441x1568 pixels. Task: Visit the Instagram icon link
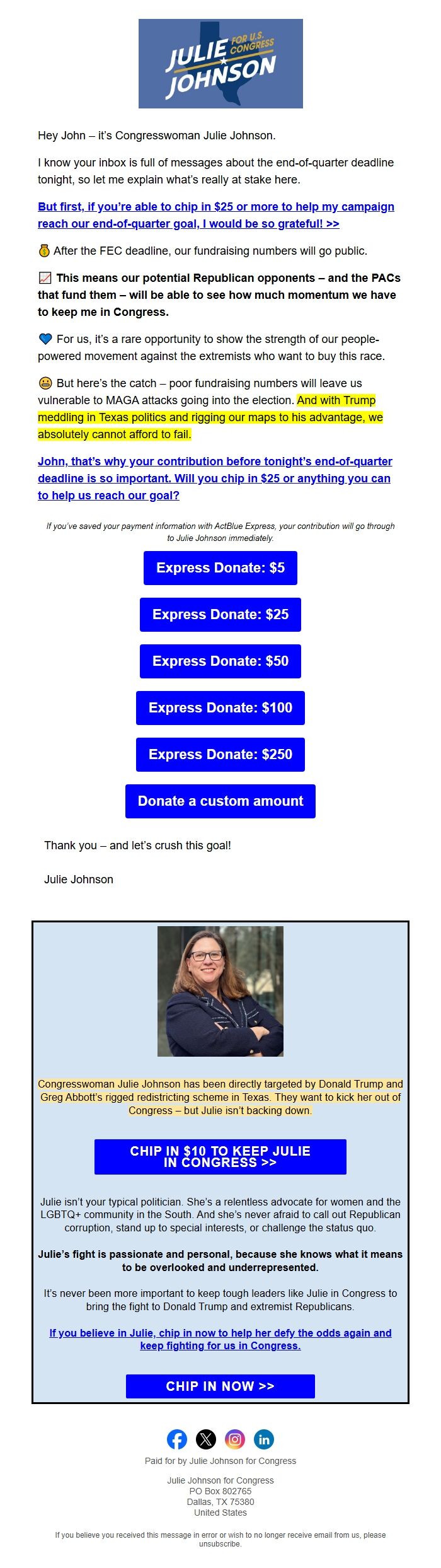click(235, 1439)
